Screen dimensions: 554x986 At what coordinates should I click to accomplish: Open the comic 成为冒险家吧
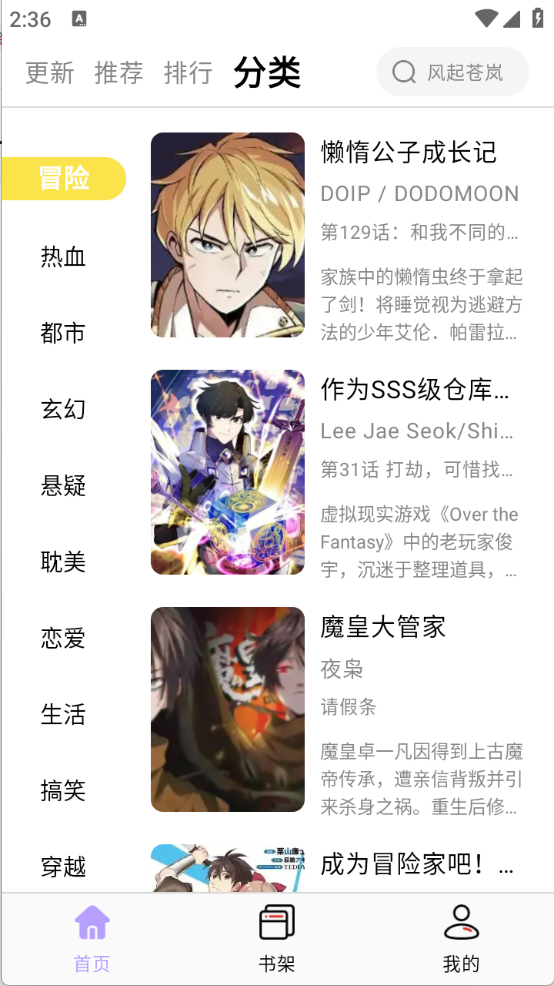(340, 866)
